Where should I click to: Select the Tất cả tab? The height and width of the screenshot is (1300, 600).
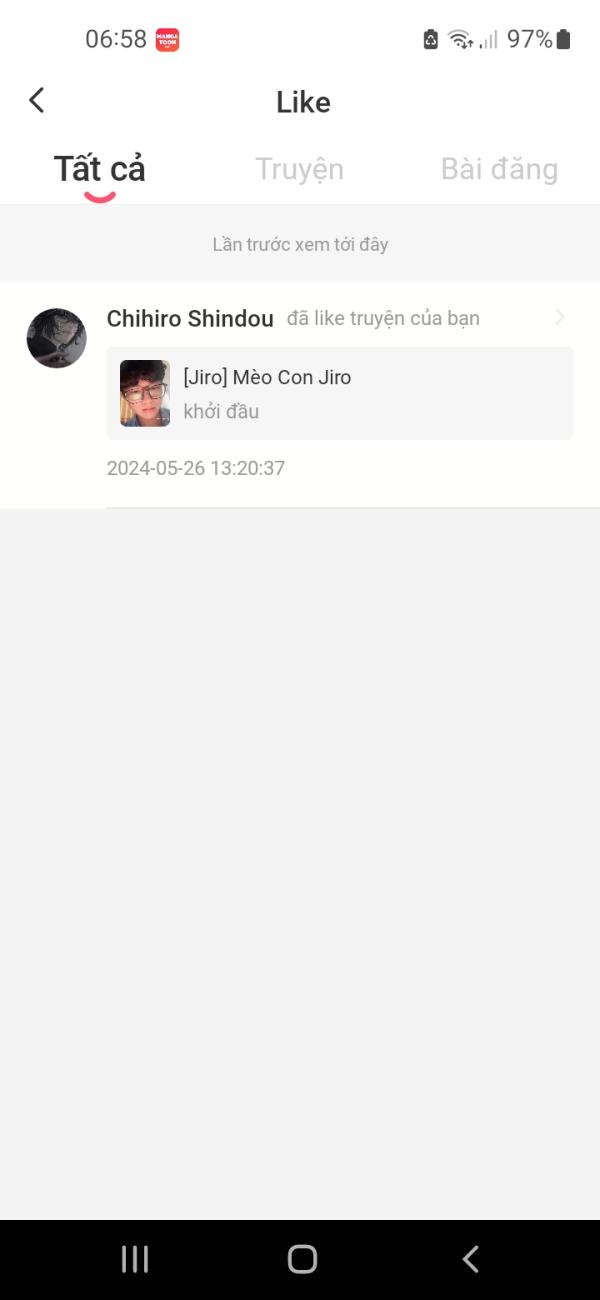[x=99, y=170]
